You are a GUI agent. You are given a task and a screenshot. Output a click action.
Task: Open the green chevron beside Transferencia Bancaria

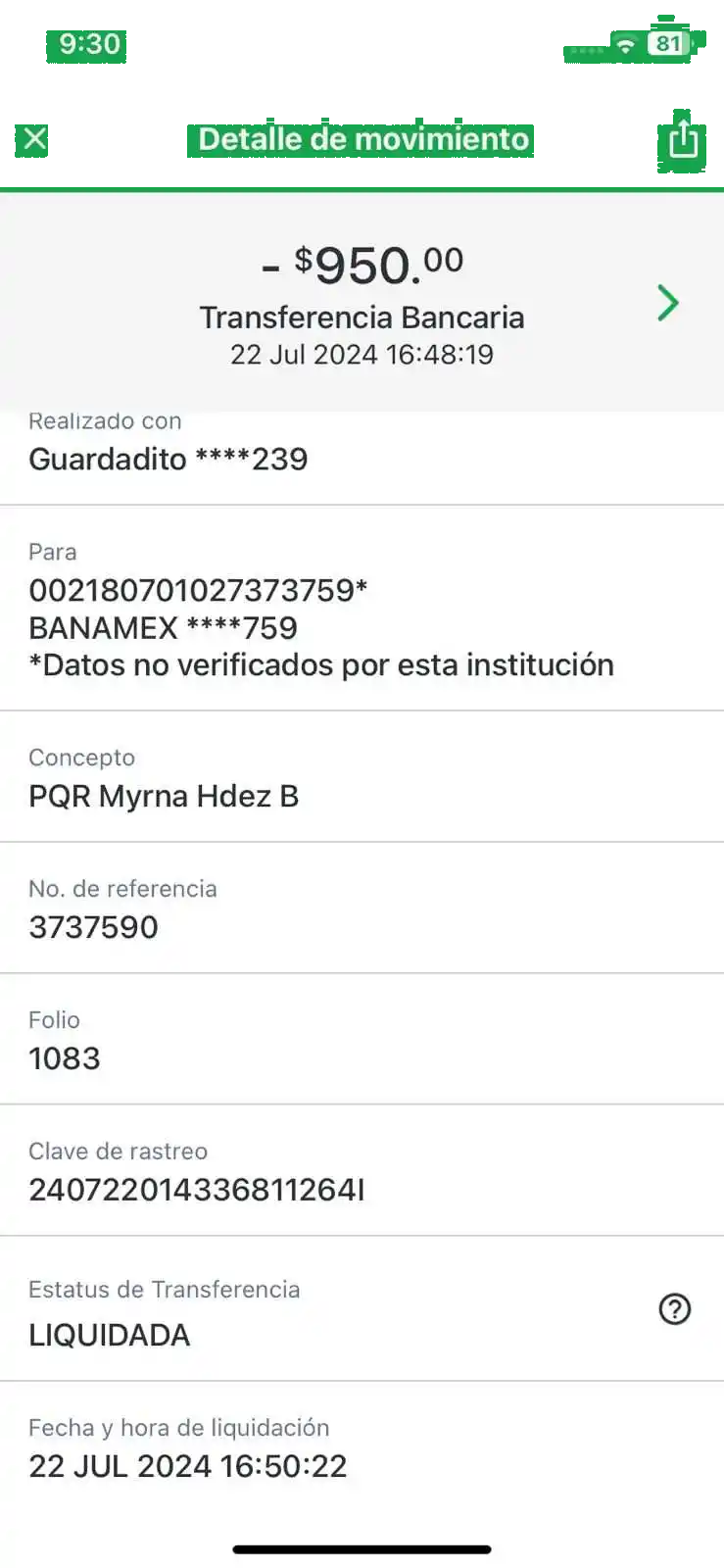point(668,303)
